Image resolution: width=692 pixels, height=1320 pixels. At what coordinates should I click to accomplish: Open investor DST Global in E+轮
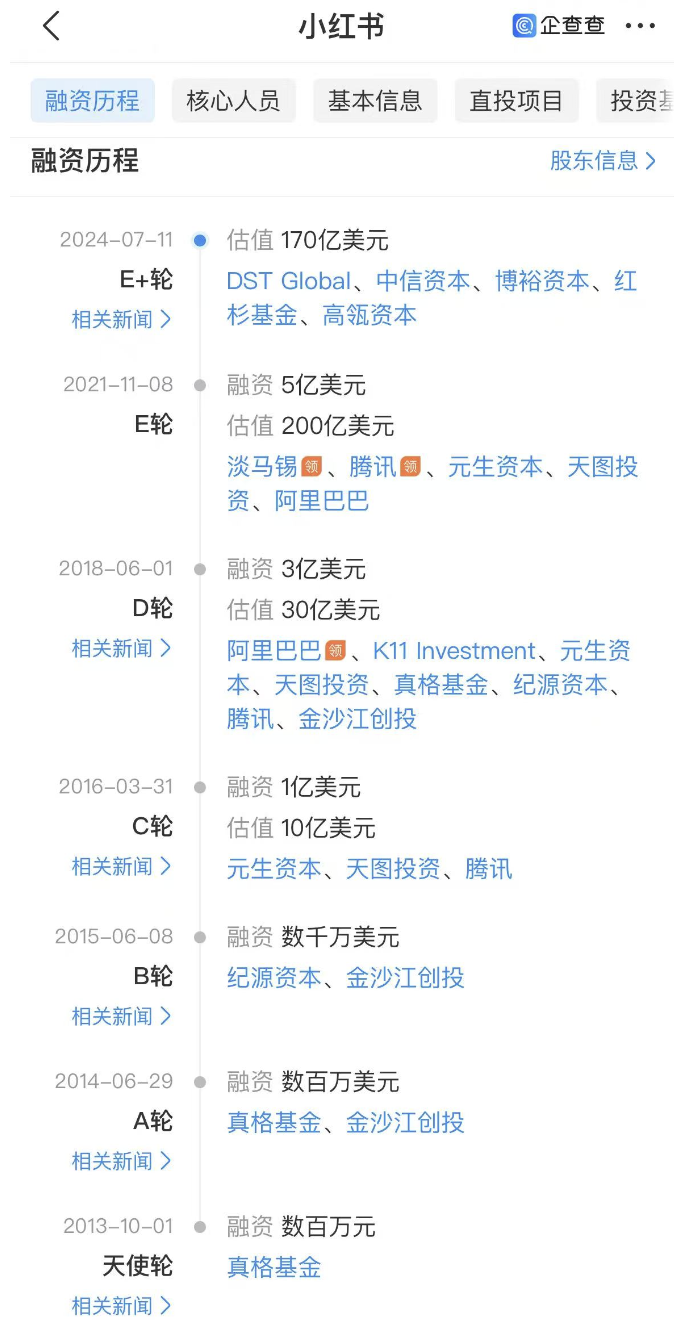(289, 281)
